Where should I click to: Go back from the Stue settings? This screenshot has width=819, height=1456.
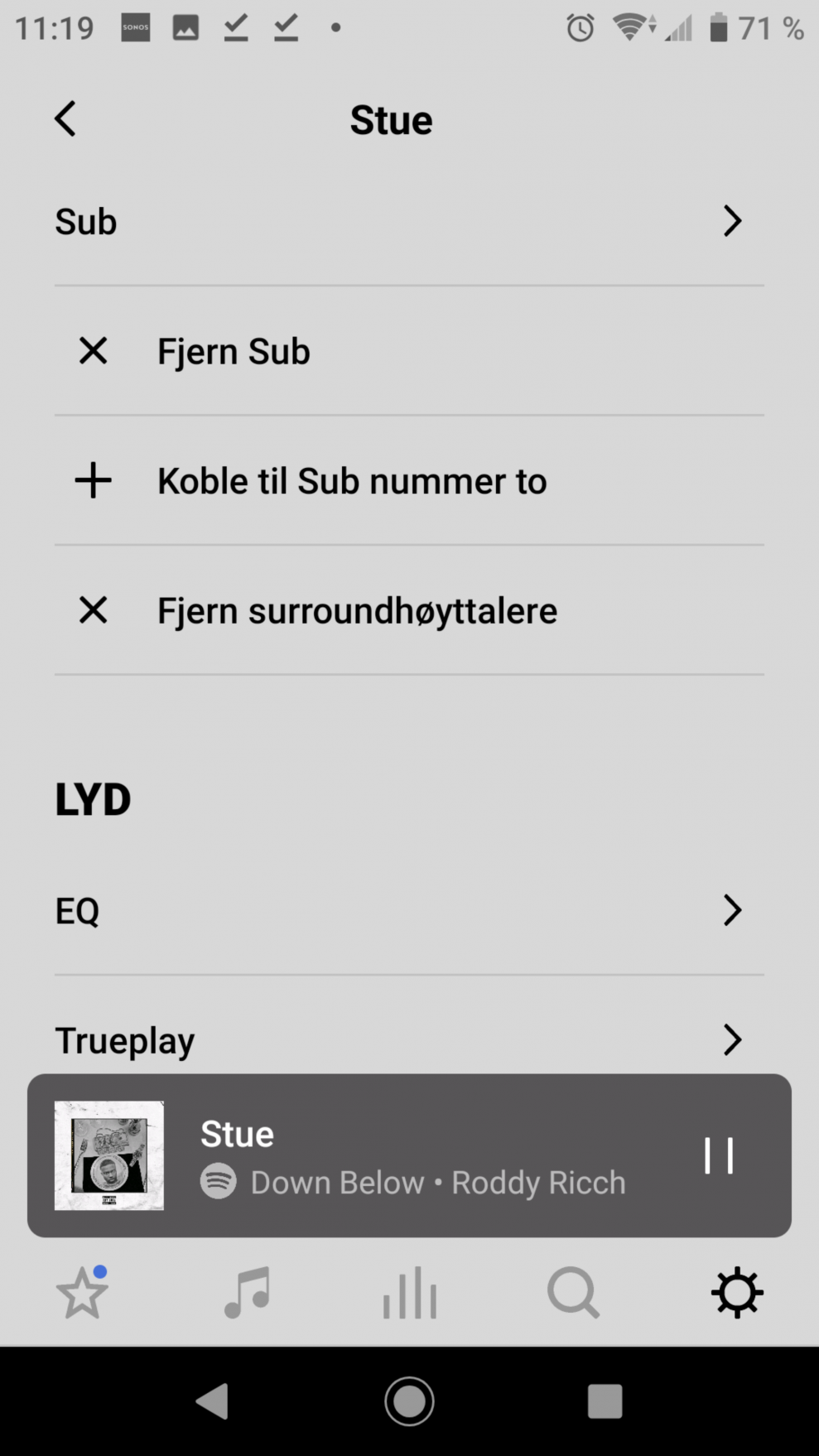pos(65,119)
